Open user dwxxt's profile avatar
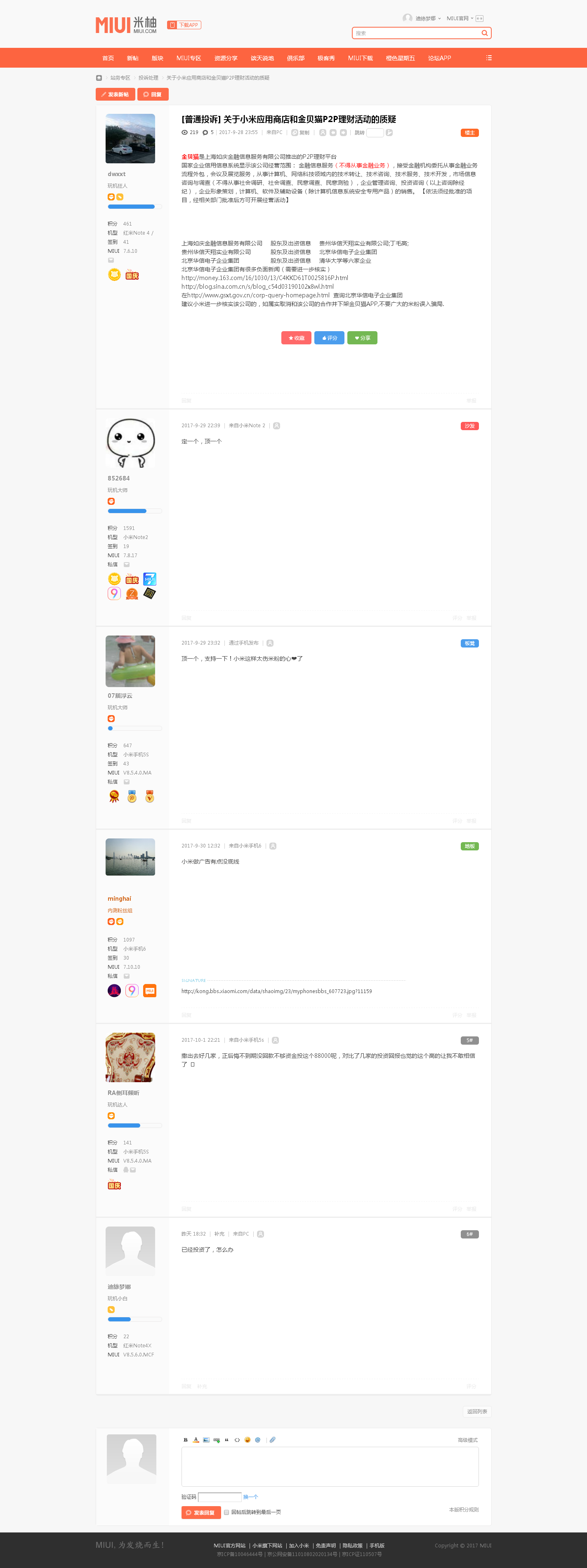This screenshot has width=587, height=1568. pyautogui.click(x=130, y=138)
